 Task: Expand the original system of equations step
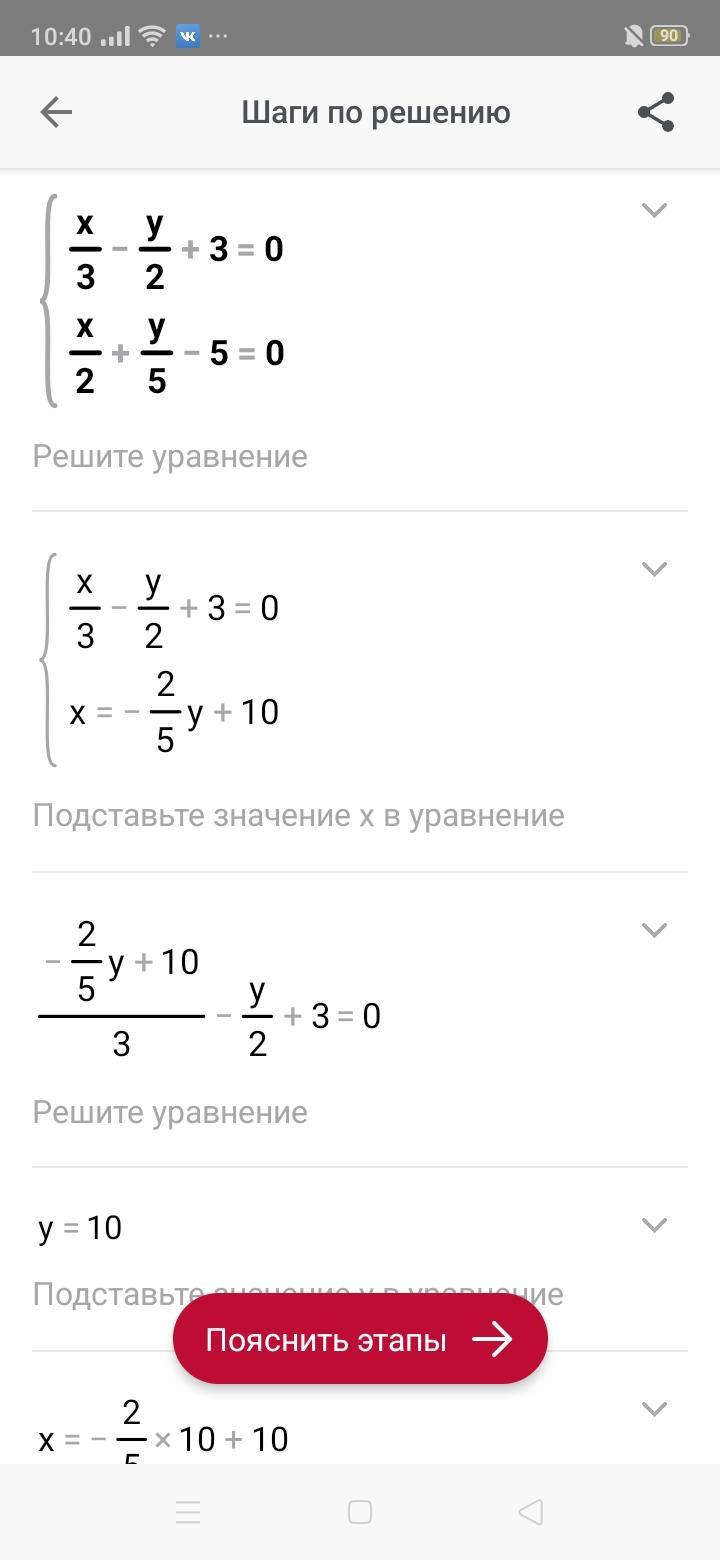(654, 210)
